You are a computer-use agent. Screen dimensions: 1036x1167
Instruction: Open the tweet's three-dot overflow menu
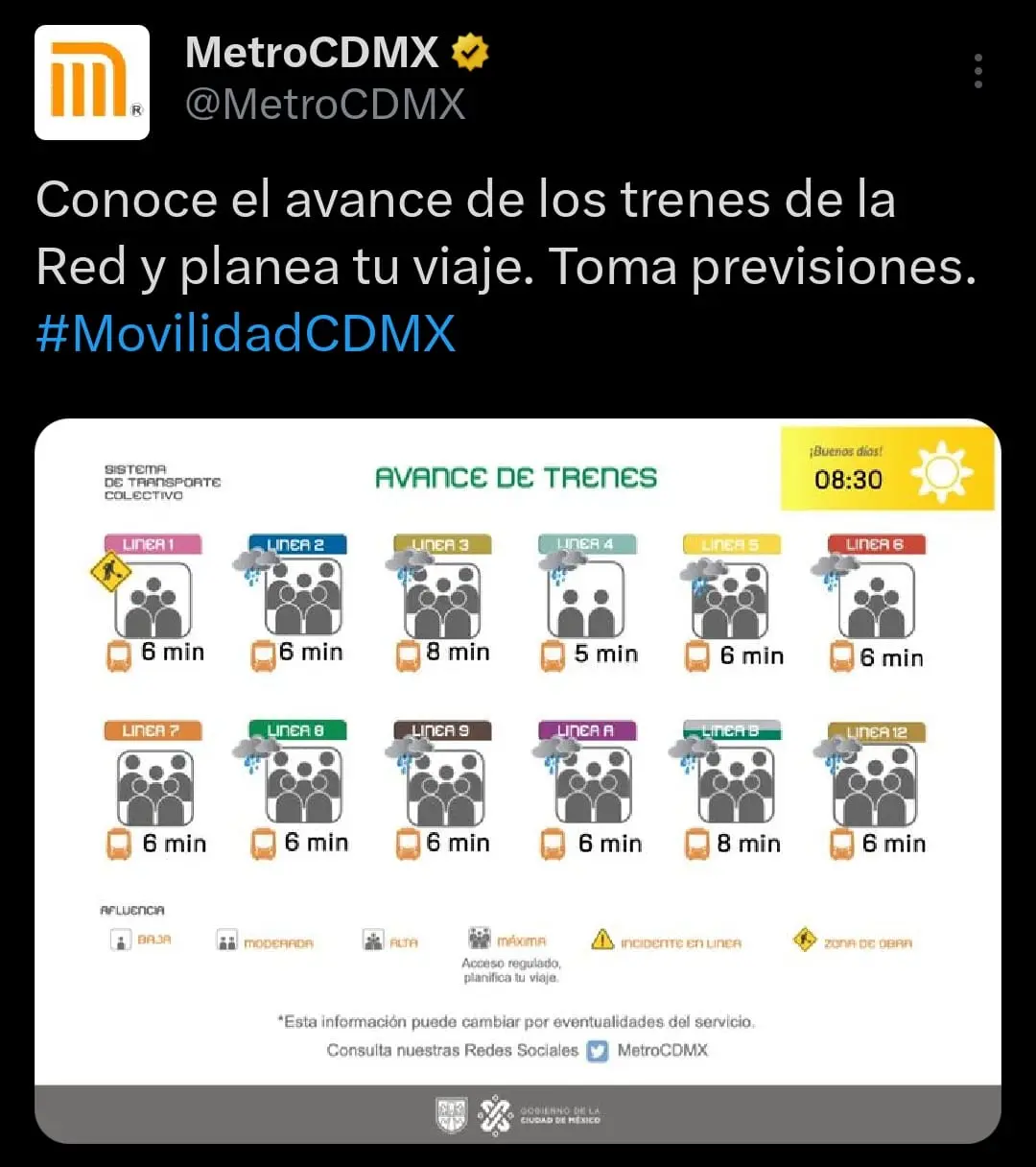point(977,72)
